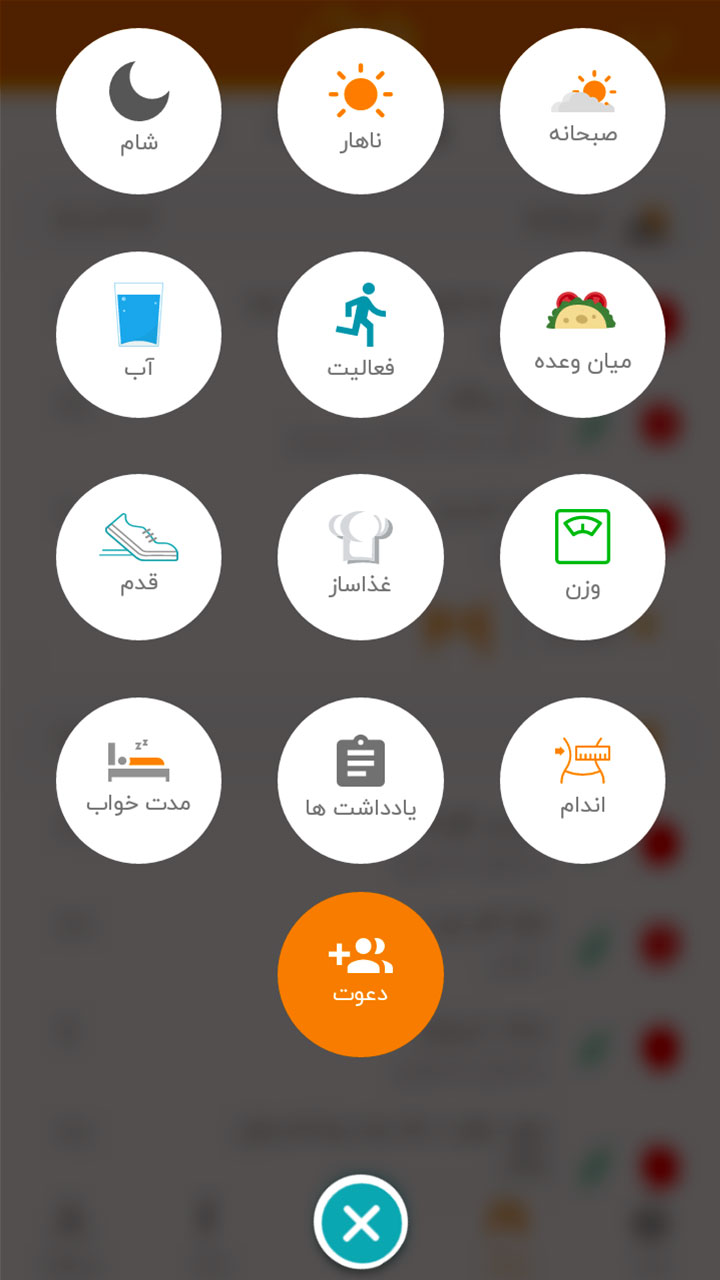Open the قدم step counter shoe icon
Viewport: 720px width, 1280px height.
point(140,556)
